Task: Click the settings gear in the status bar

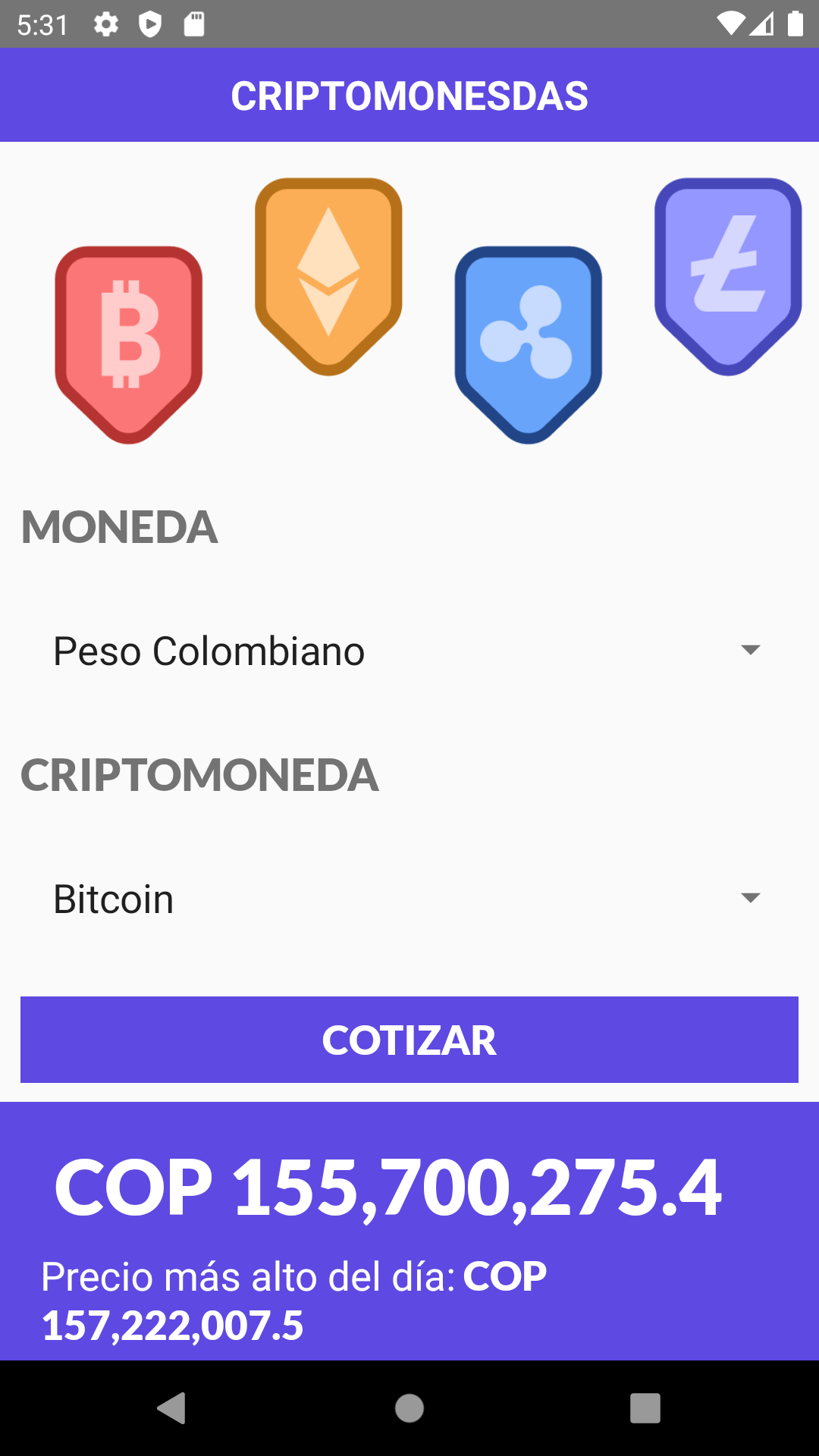Action: click(x=105, y=24)
